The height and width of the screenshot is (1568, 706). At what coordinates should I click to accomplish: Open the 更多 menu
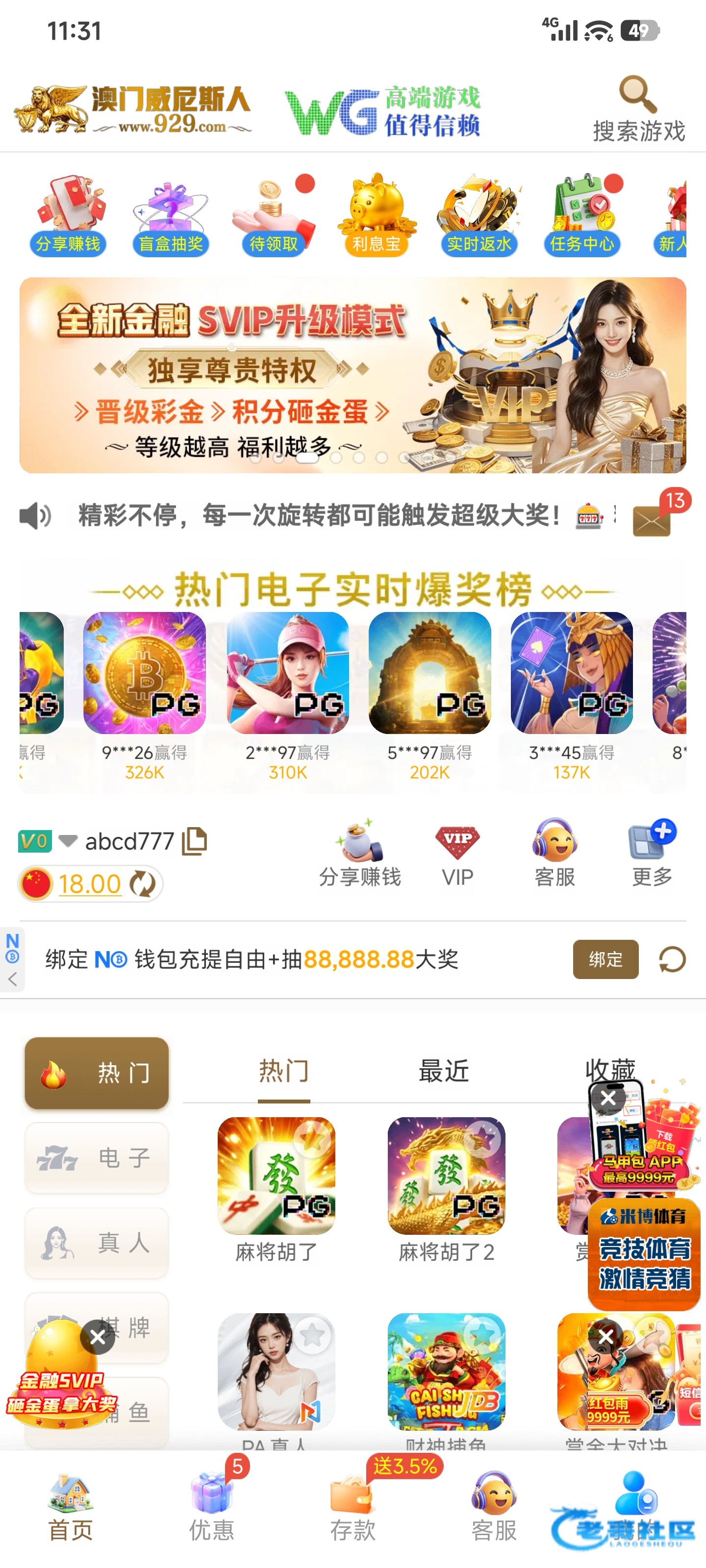[x=652, y=852]
